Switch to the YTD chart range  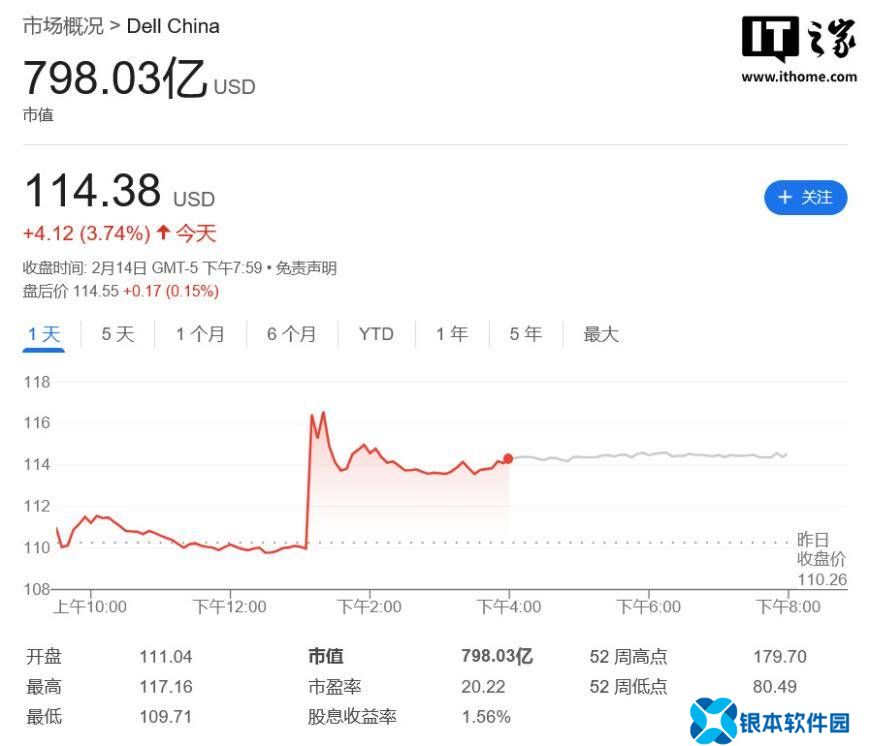click(x=376, y=334)
